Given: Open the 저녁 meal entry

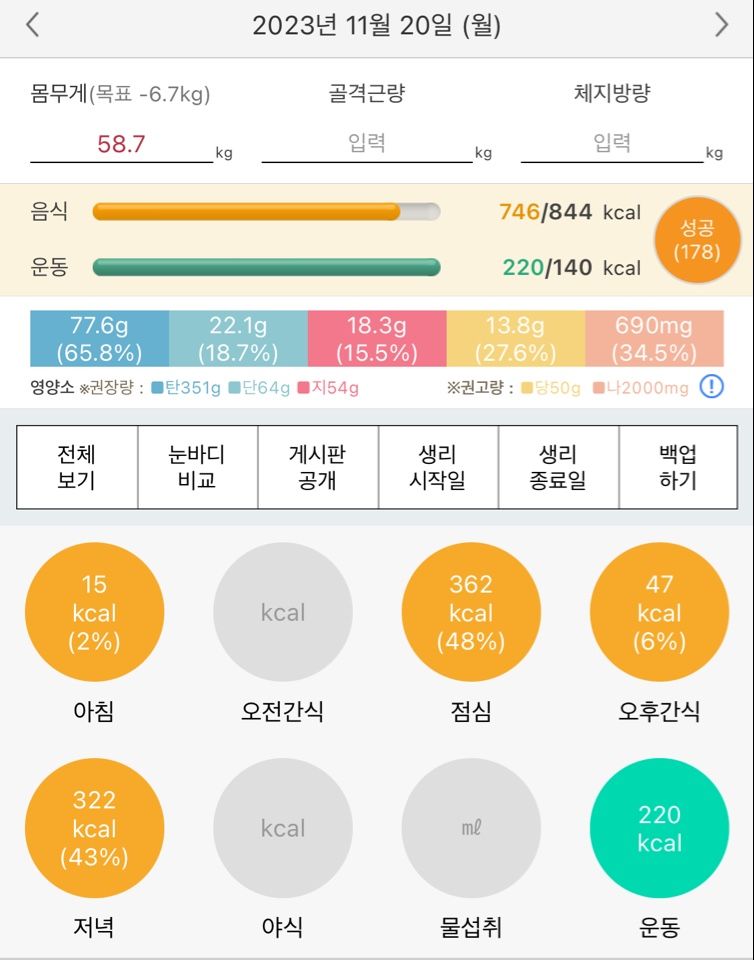Looking at the screenshot, I should (x=94, y=828).
